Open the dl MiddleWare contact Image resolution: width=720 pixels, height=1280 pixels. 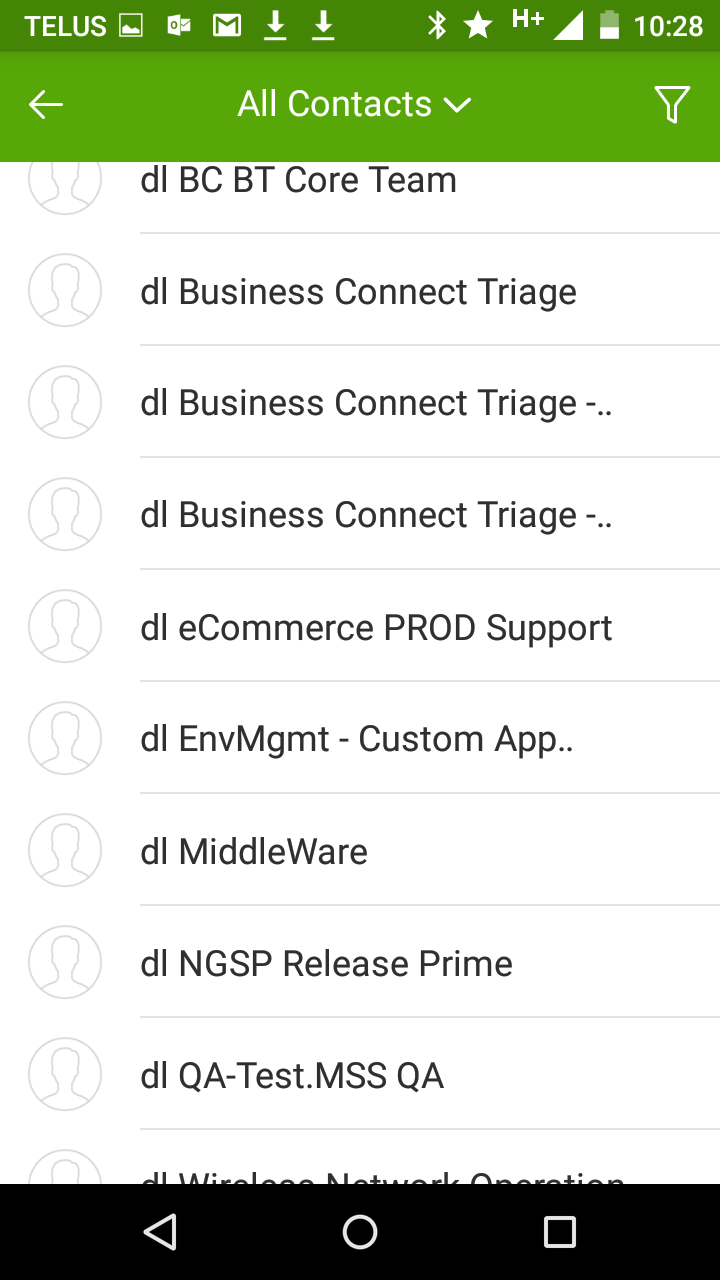tap(360, 850)
